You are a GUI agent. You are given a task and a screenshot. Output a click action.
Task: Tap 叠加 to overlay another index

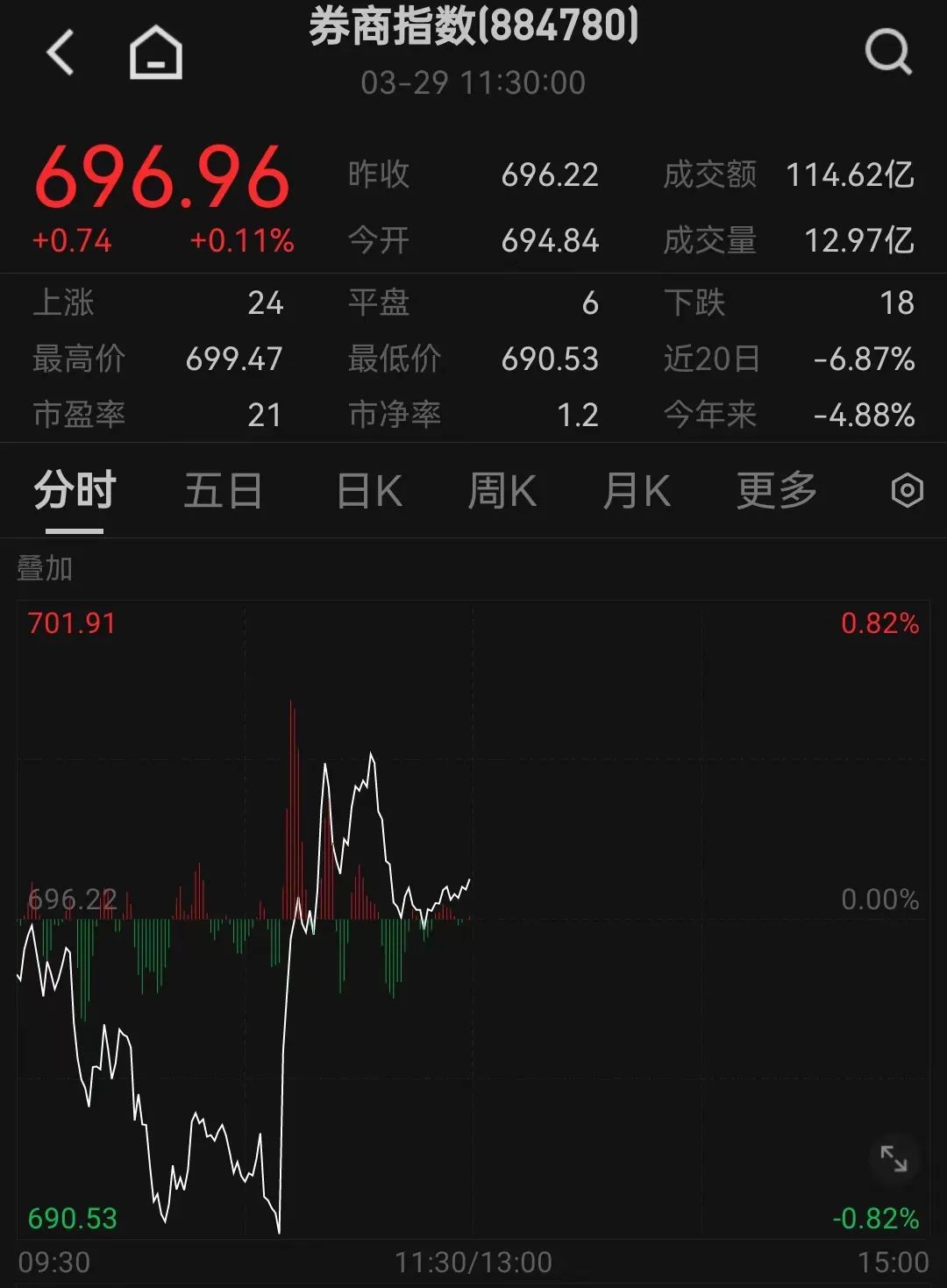45,568
